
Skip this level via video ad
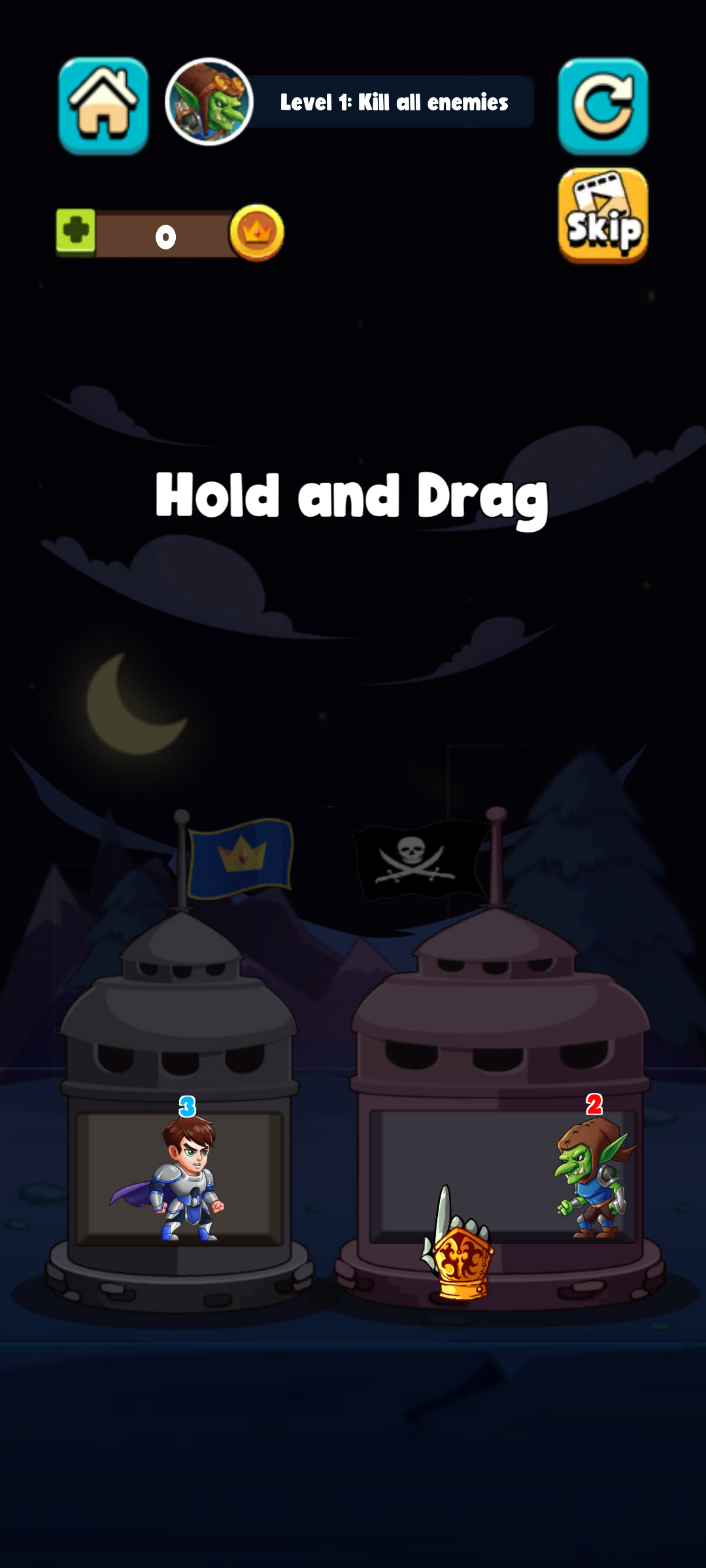(x=603, y=216)
